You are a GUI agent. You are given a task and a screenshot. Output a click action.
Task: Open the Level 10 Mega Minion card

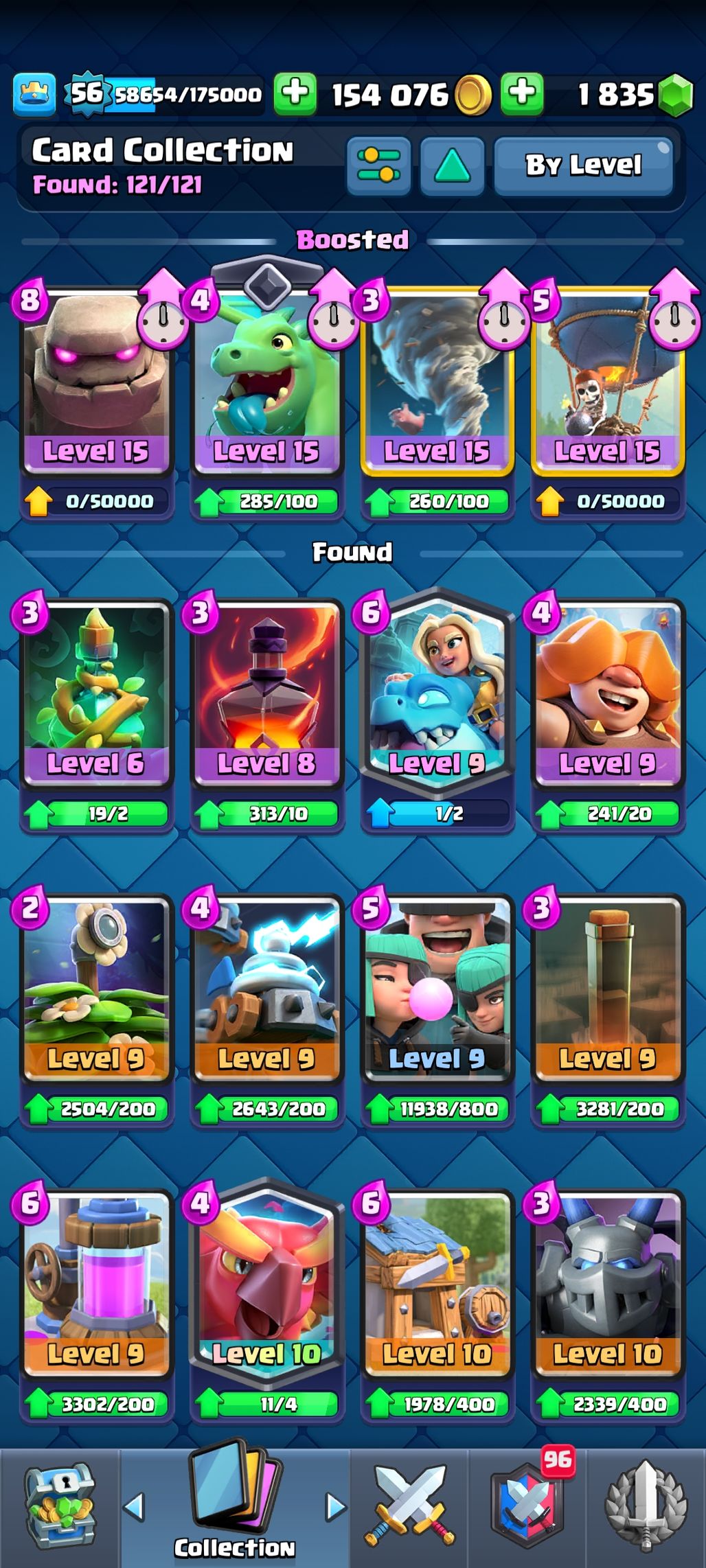(x=607, y=1284)
